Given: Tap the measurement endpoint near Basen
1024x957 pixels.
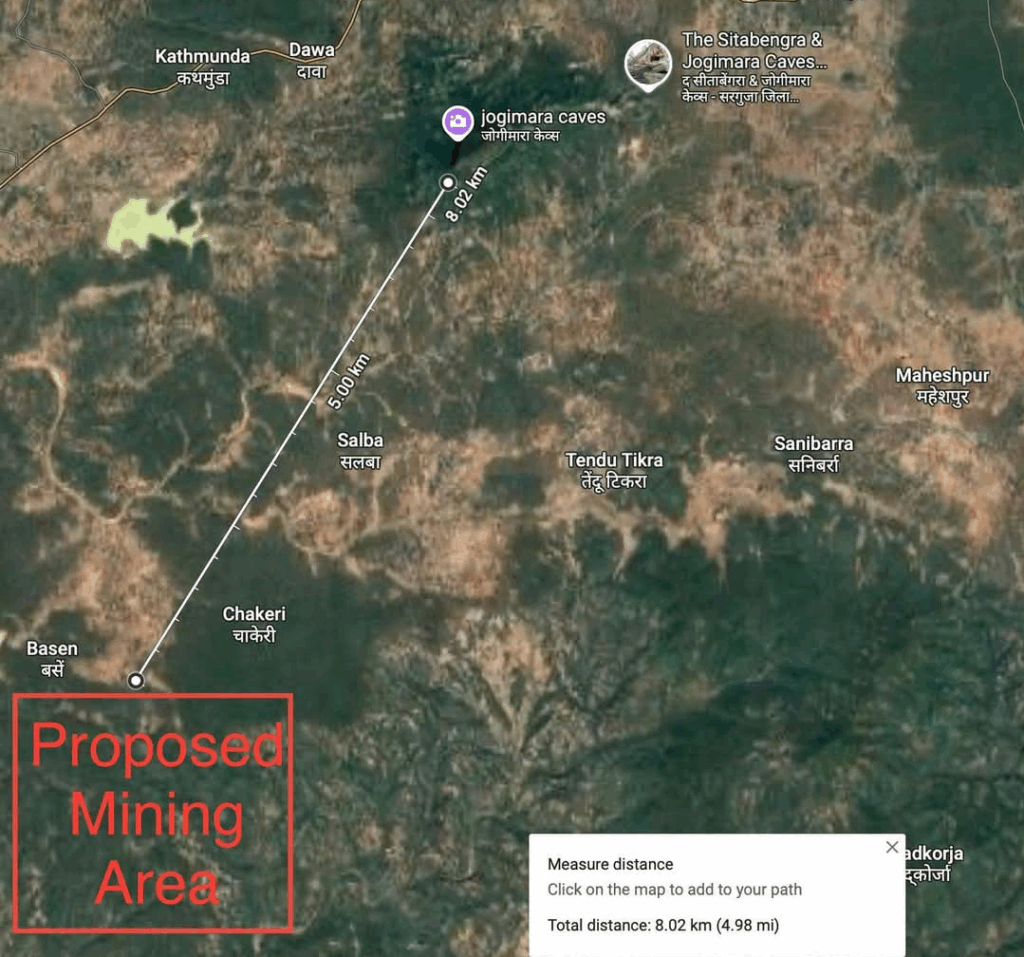Looking at the screenshot, I should coord(136,681).
